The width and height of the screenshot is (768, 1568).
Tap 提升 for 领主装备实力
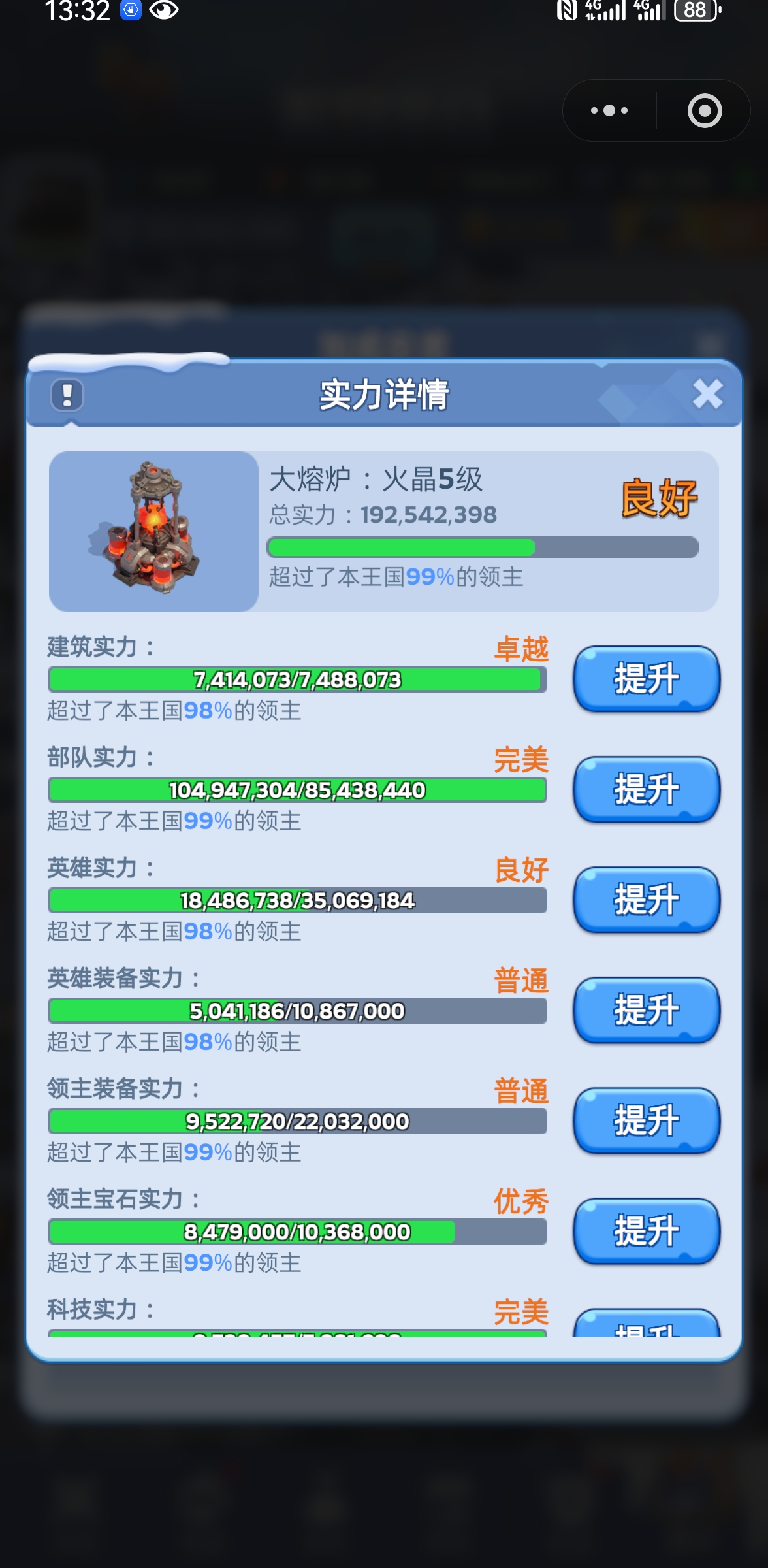(646, 1120)
